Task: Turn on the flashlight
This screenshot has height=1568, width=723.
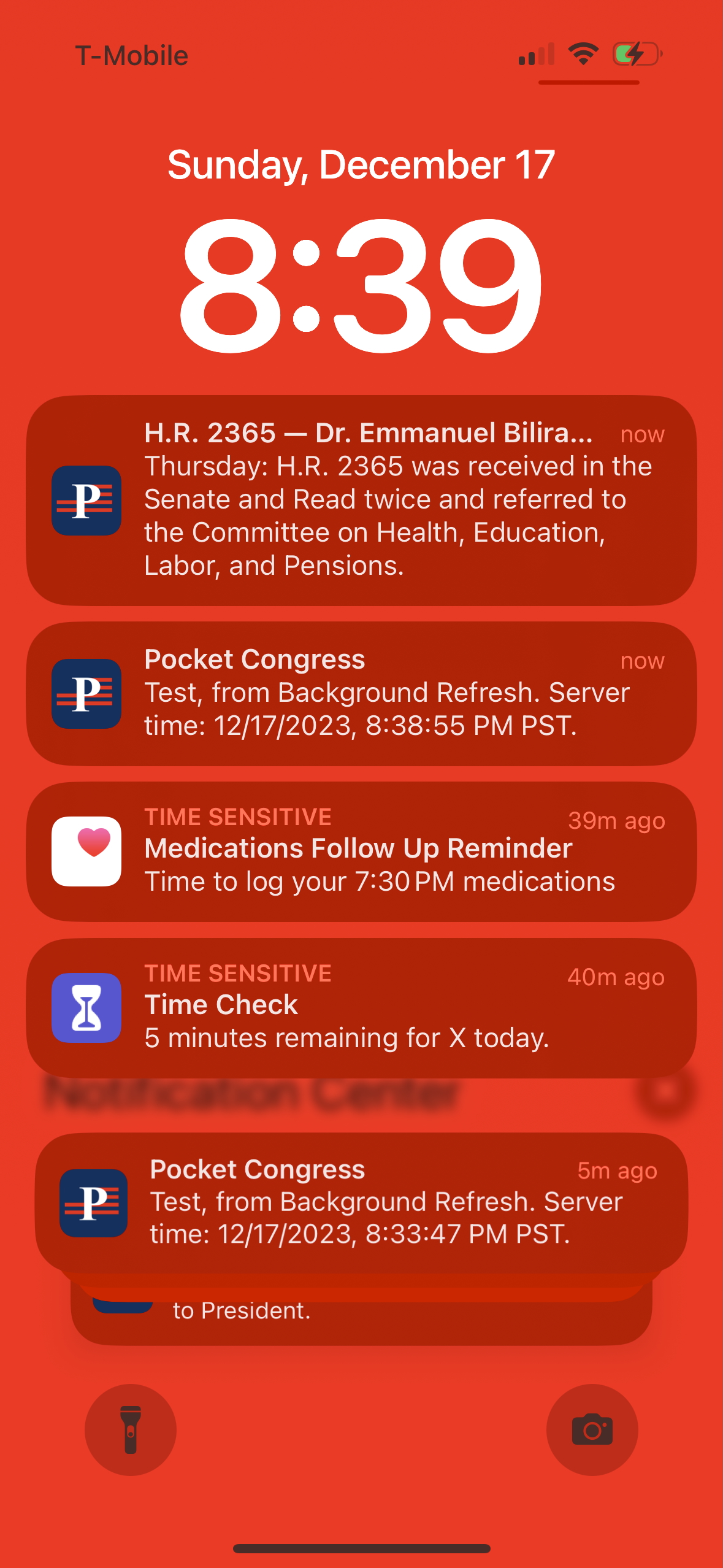Action: point(131,1429)
